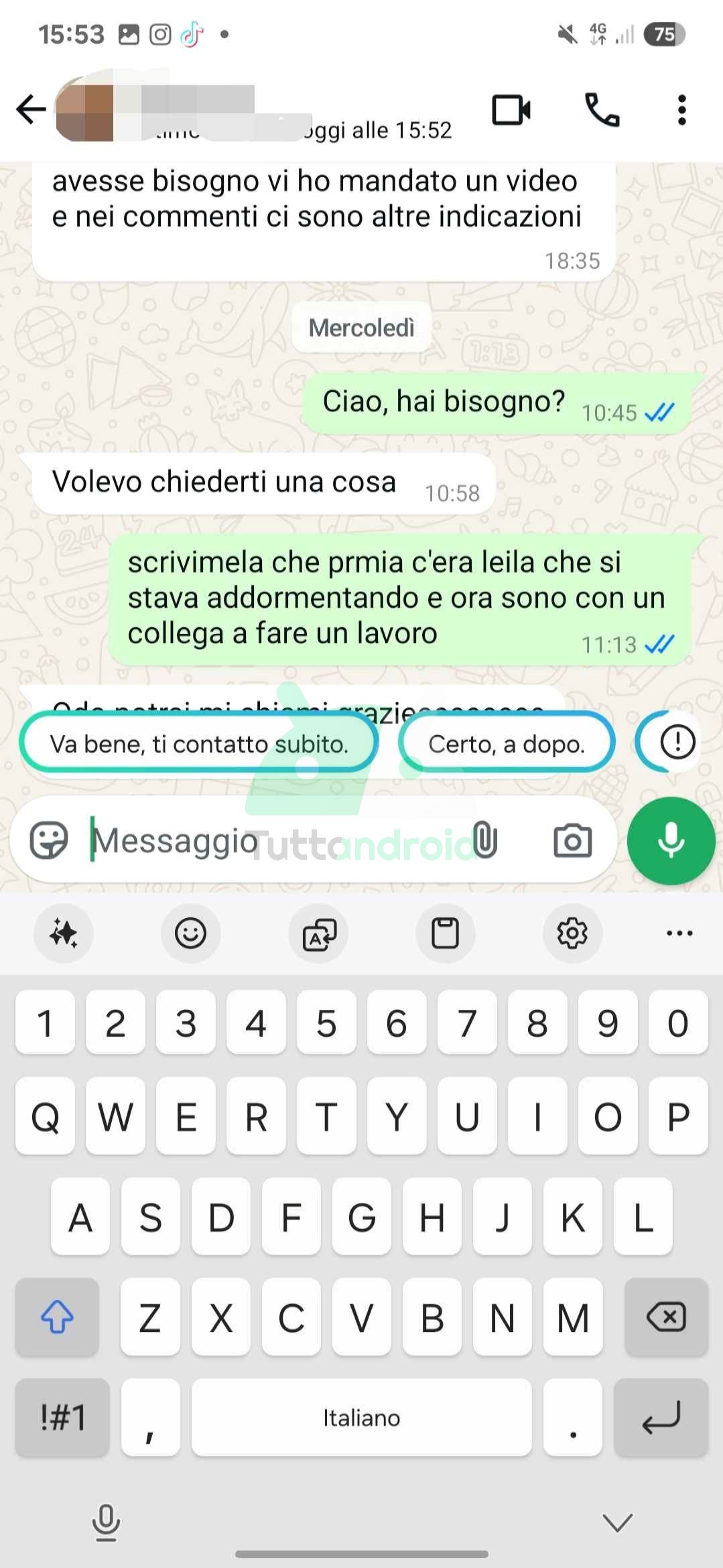The width and height of the screenshot is (723, 1568).
Task: Open the keyboard clipboard
Action: point(445,933)
